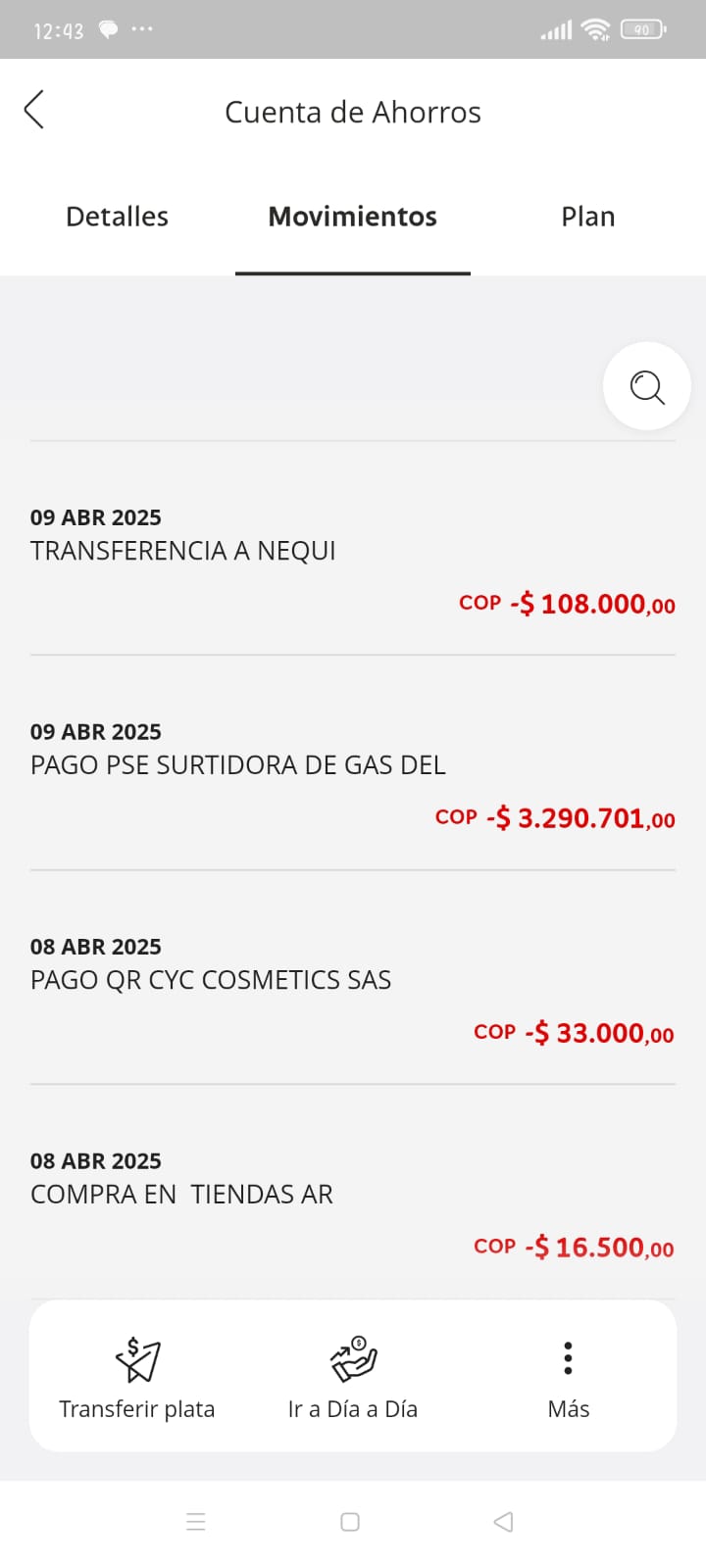This screenshot has height=1568, width=706.
Task: Select the Movimientos tab
Action: point(353,217)
